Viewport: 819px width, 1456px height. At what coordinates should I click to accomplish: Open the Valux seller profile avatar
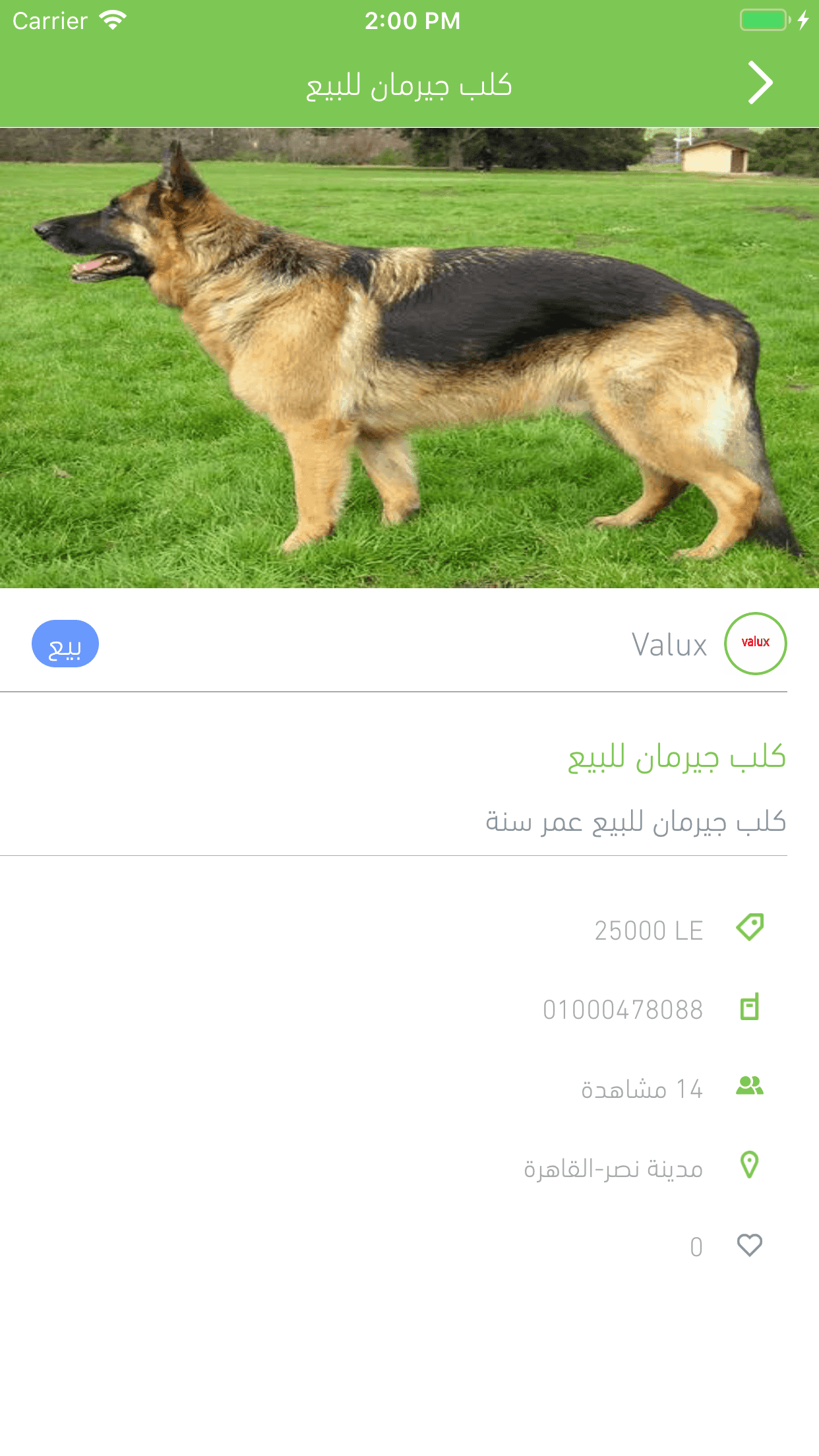point(755,644)
